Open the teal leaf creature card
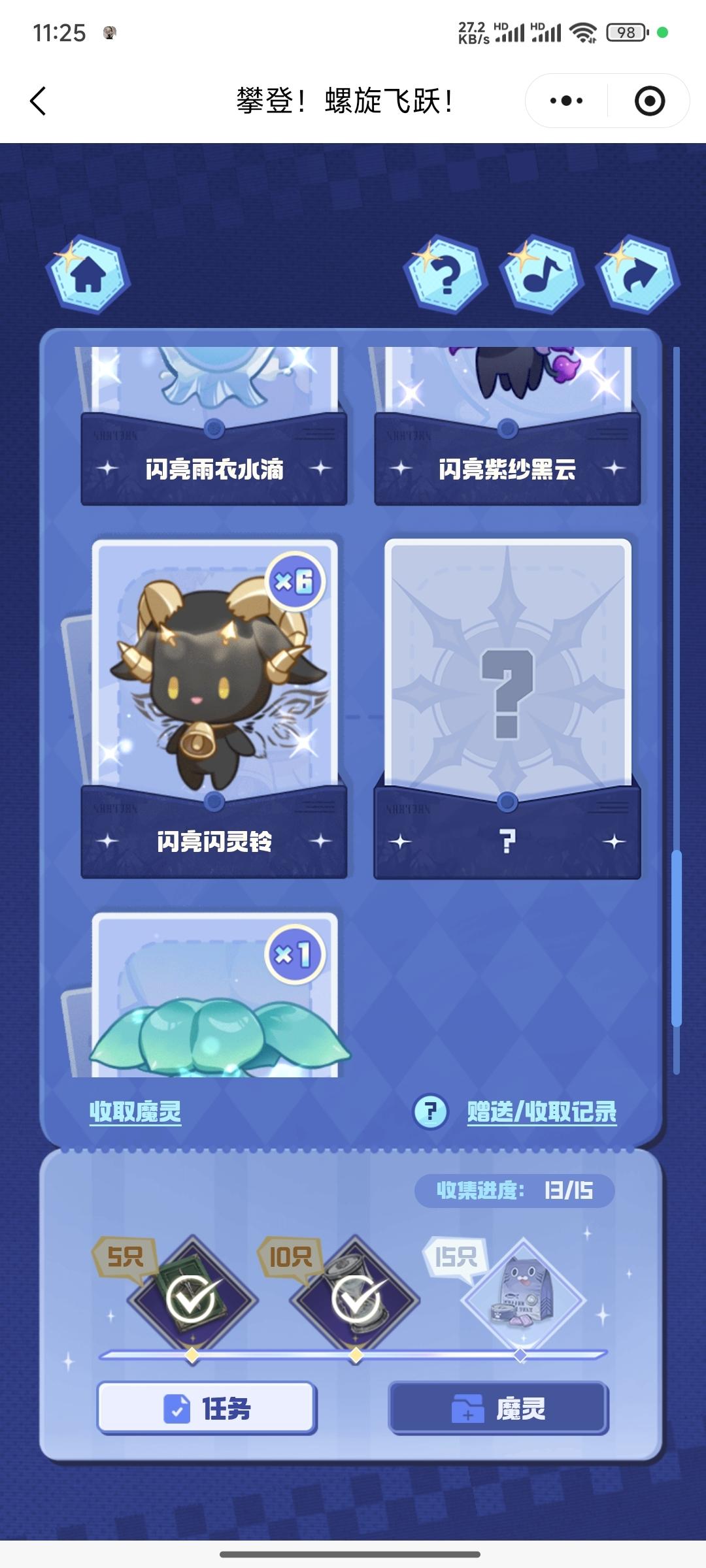Screen dimensions: 706x1568 pyautogui.click(x=214, y=1000)
